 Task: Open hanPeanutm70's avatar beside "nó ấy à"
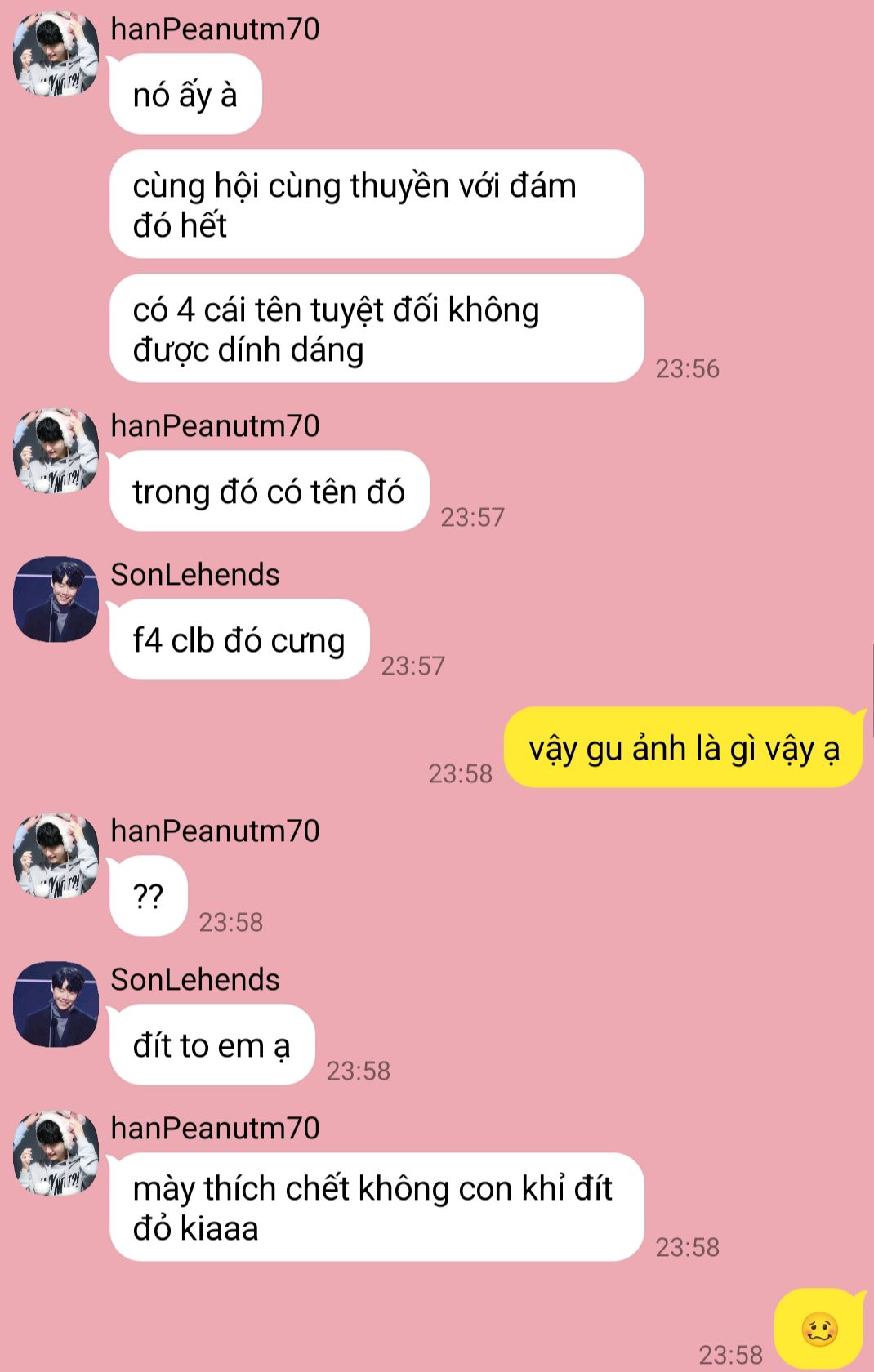coord(56,54)
